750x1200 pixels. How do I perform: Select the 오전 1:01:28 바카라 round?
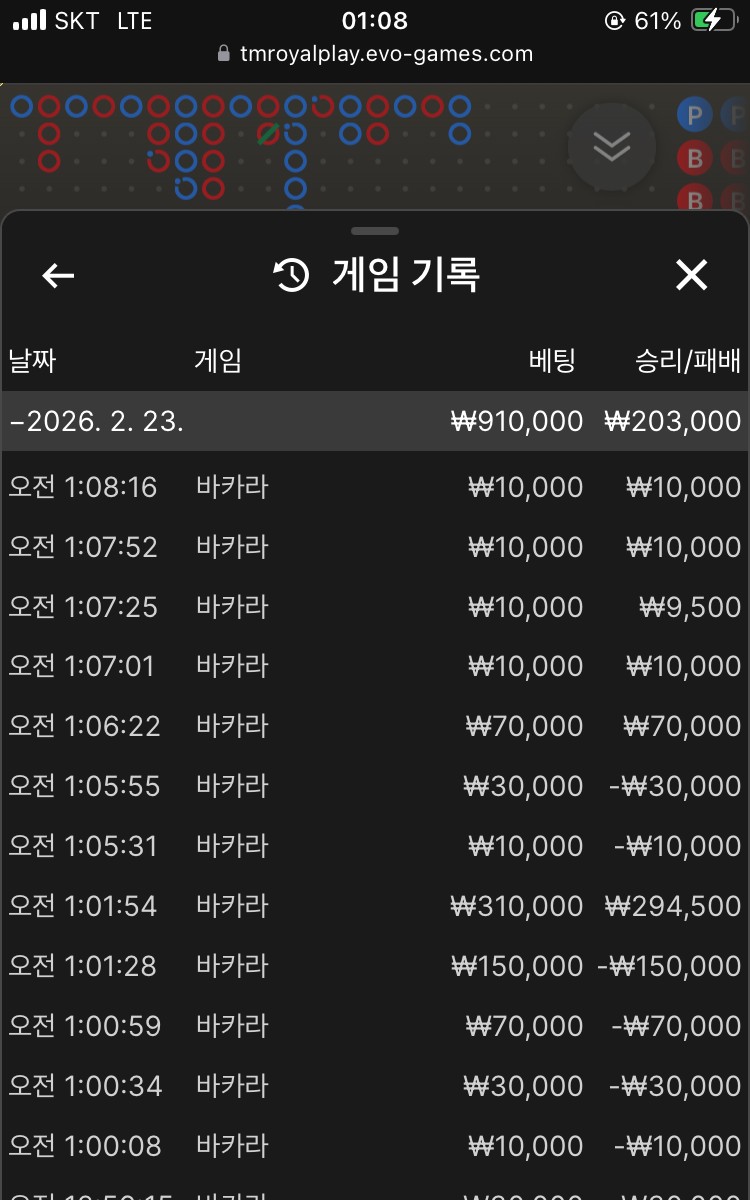tap(375, 966)
